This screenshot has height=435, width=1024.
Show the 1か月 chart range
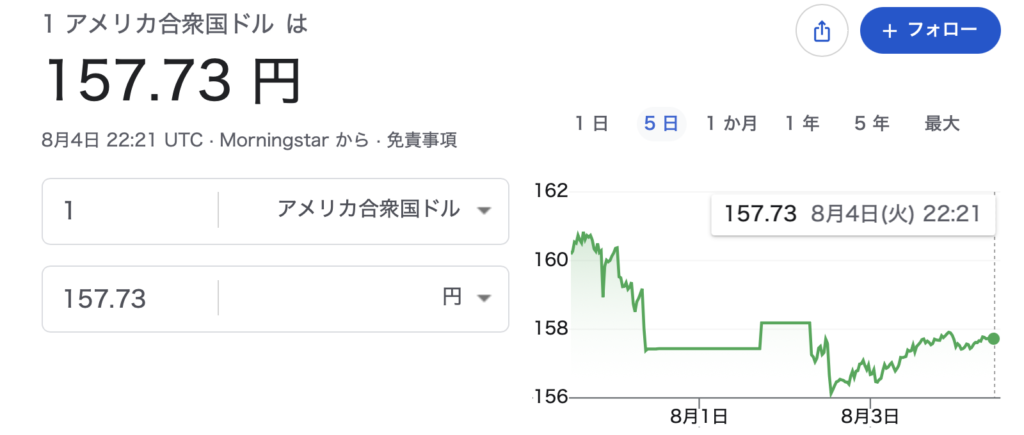731,123
